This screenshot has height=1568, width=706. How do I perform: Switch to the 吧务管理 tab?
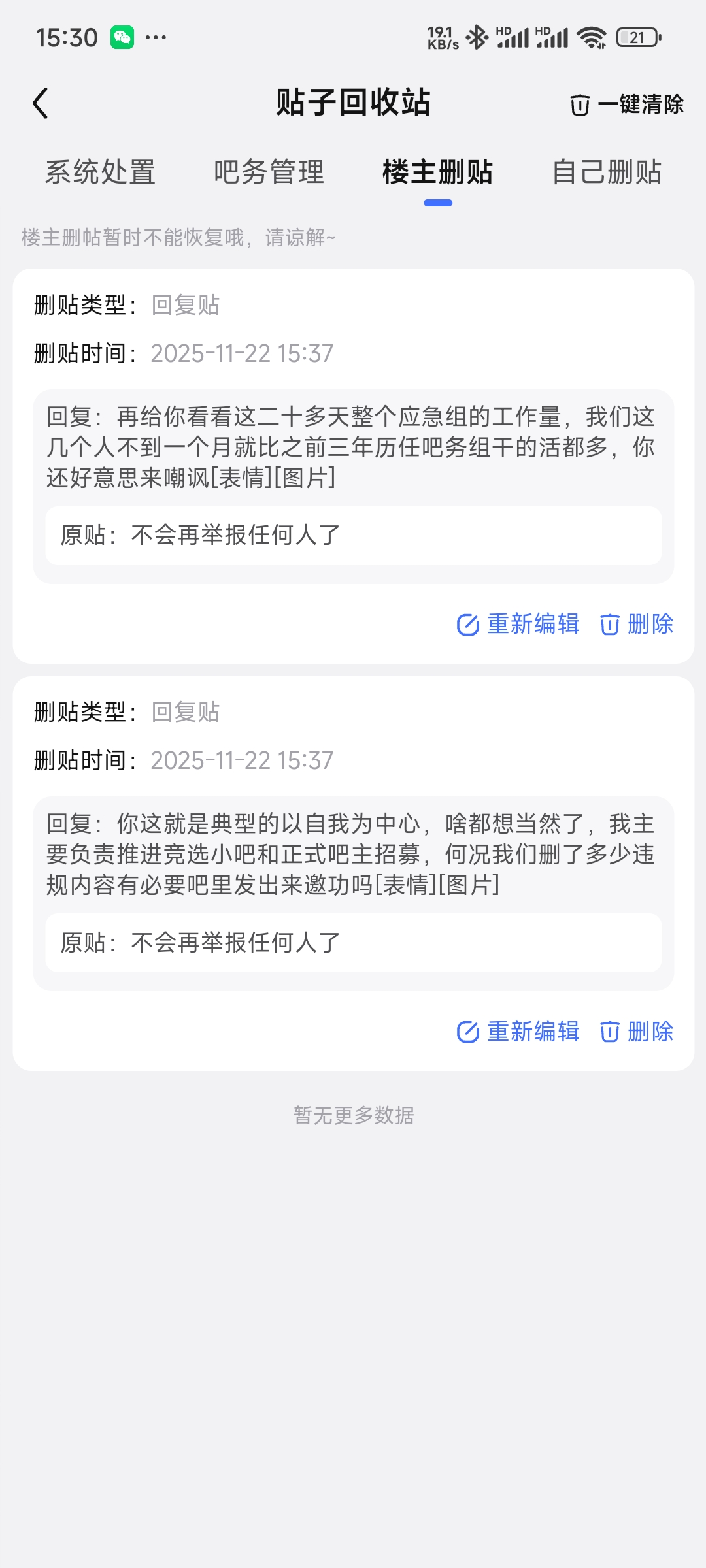tap(269, 172)
